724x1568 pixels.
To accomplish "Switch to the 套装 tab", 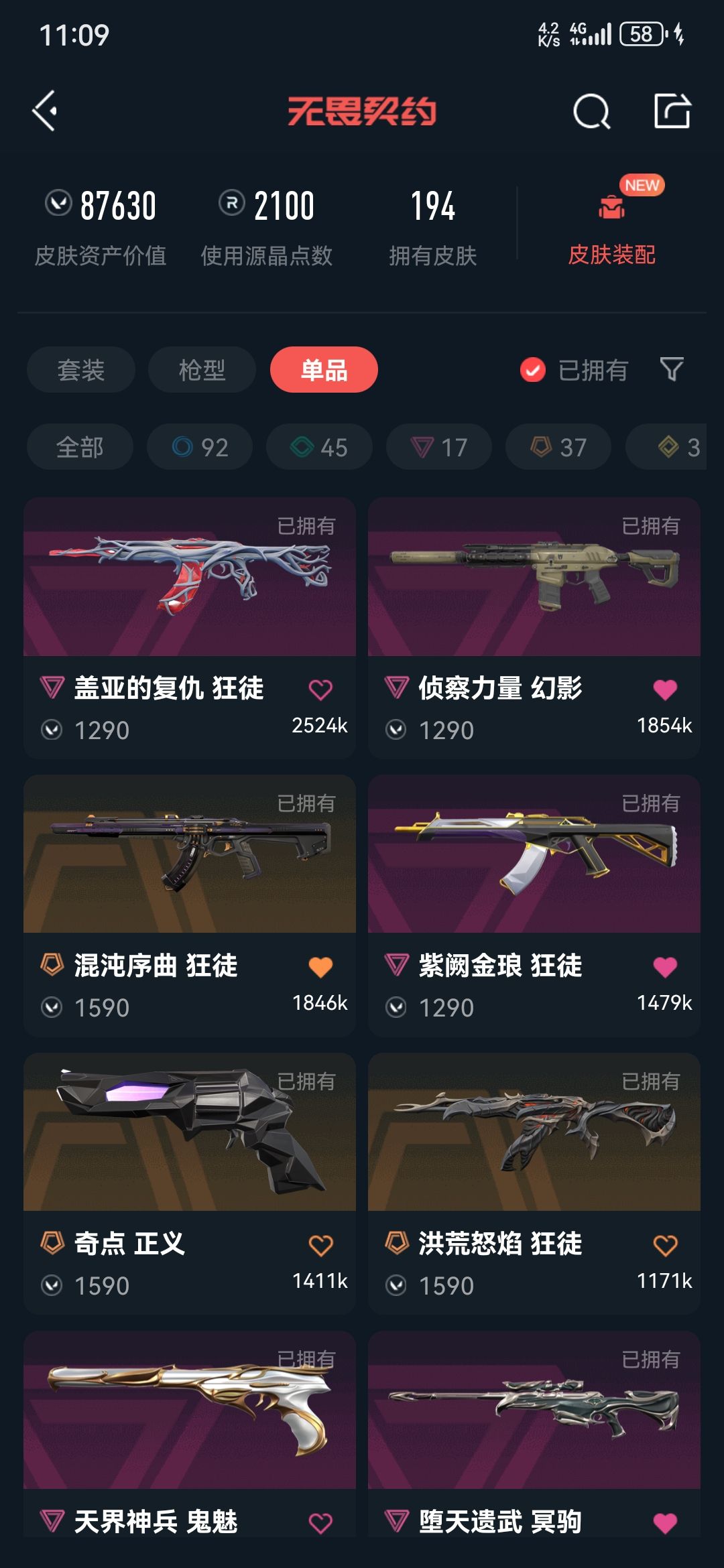I will point(81,370).
